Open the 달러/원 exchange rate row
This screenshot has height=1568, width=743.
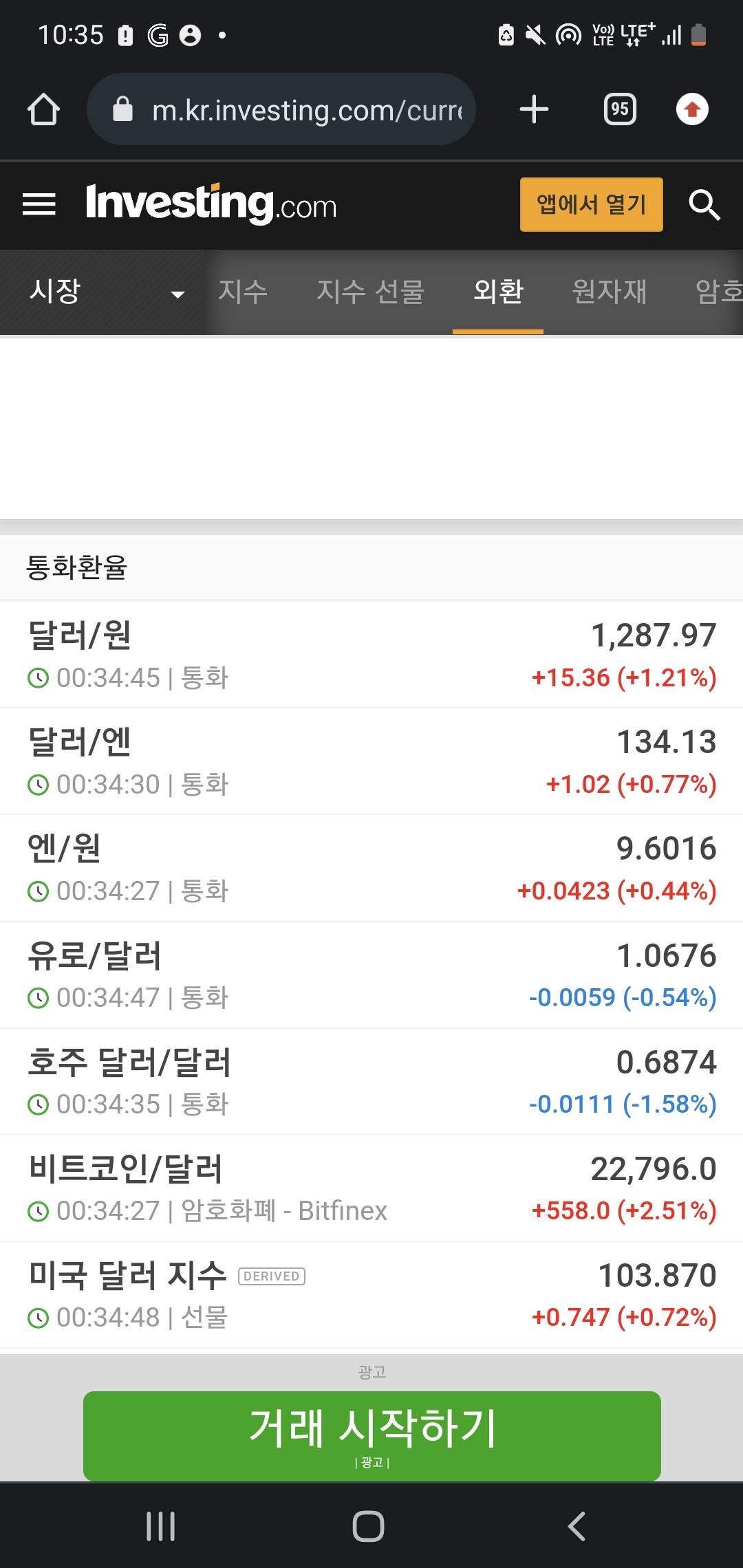[371, 655]
